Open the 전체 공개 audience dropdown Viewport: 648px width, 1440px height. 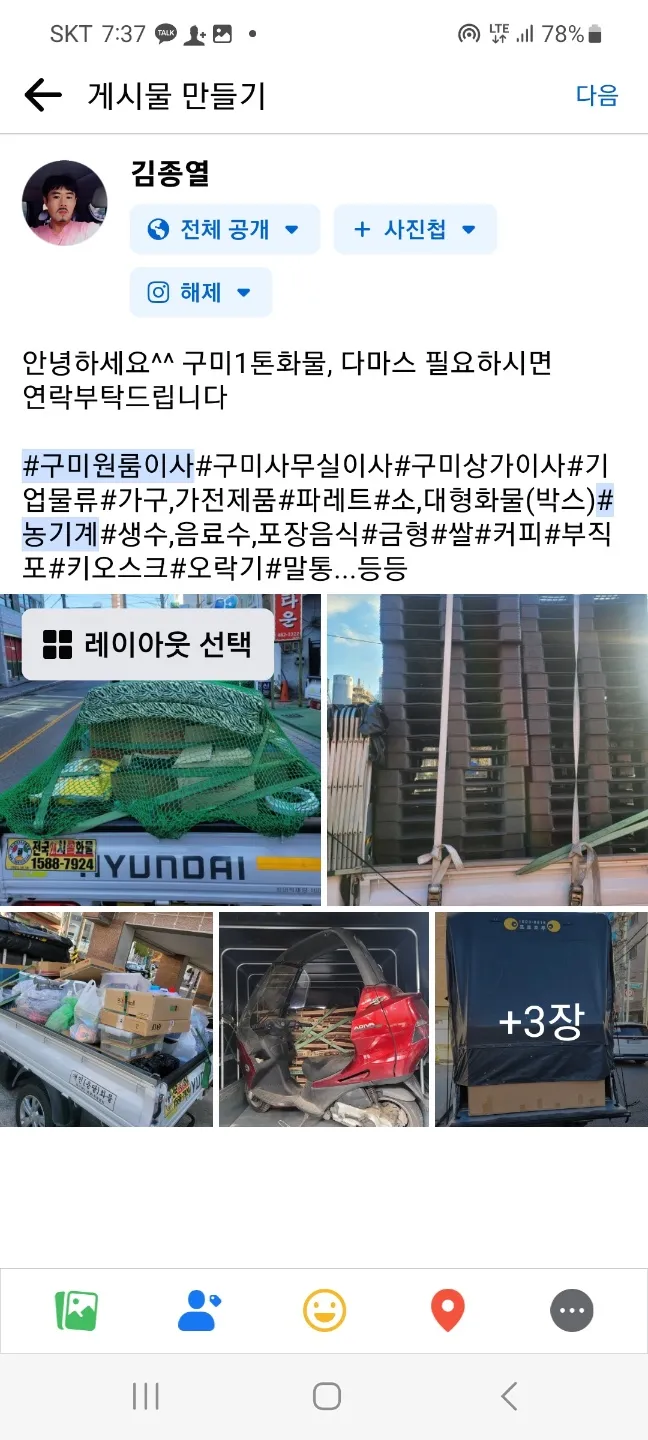pos(225,230)
